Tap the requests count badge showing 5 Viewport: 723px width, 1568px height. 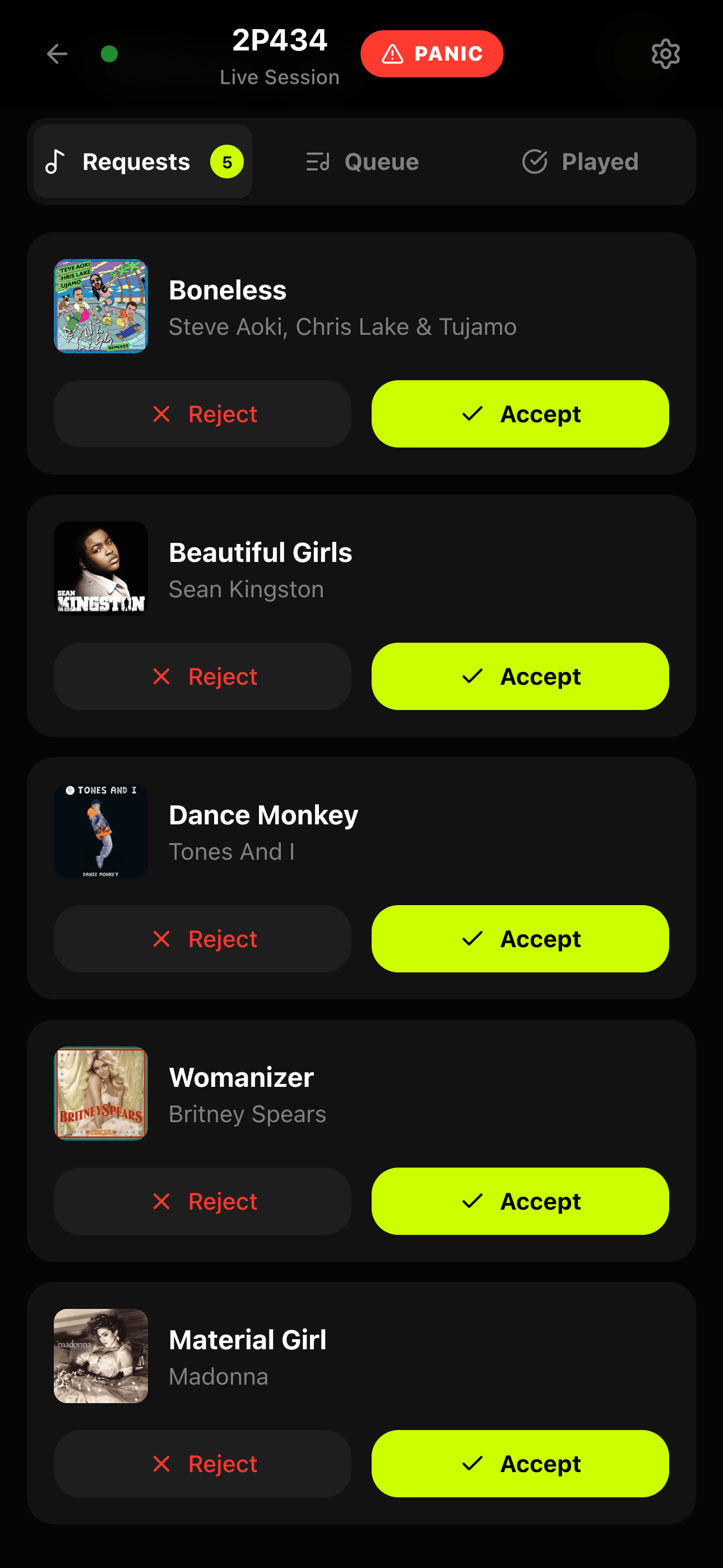click(228, 162)
